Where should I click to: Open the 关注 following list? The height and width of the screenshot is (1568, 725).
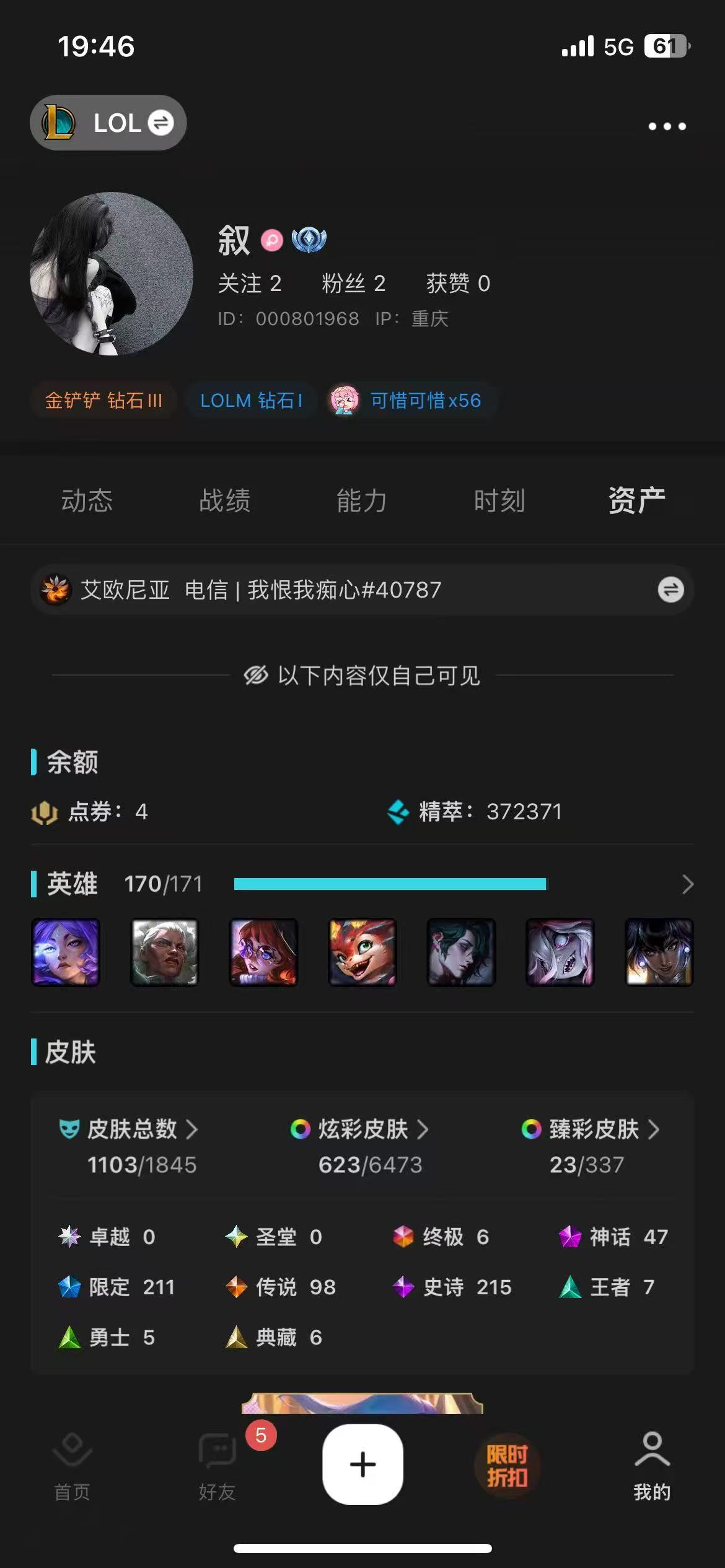(250, 284)
